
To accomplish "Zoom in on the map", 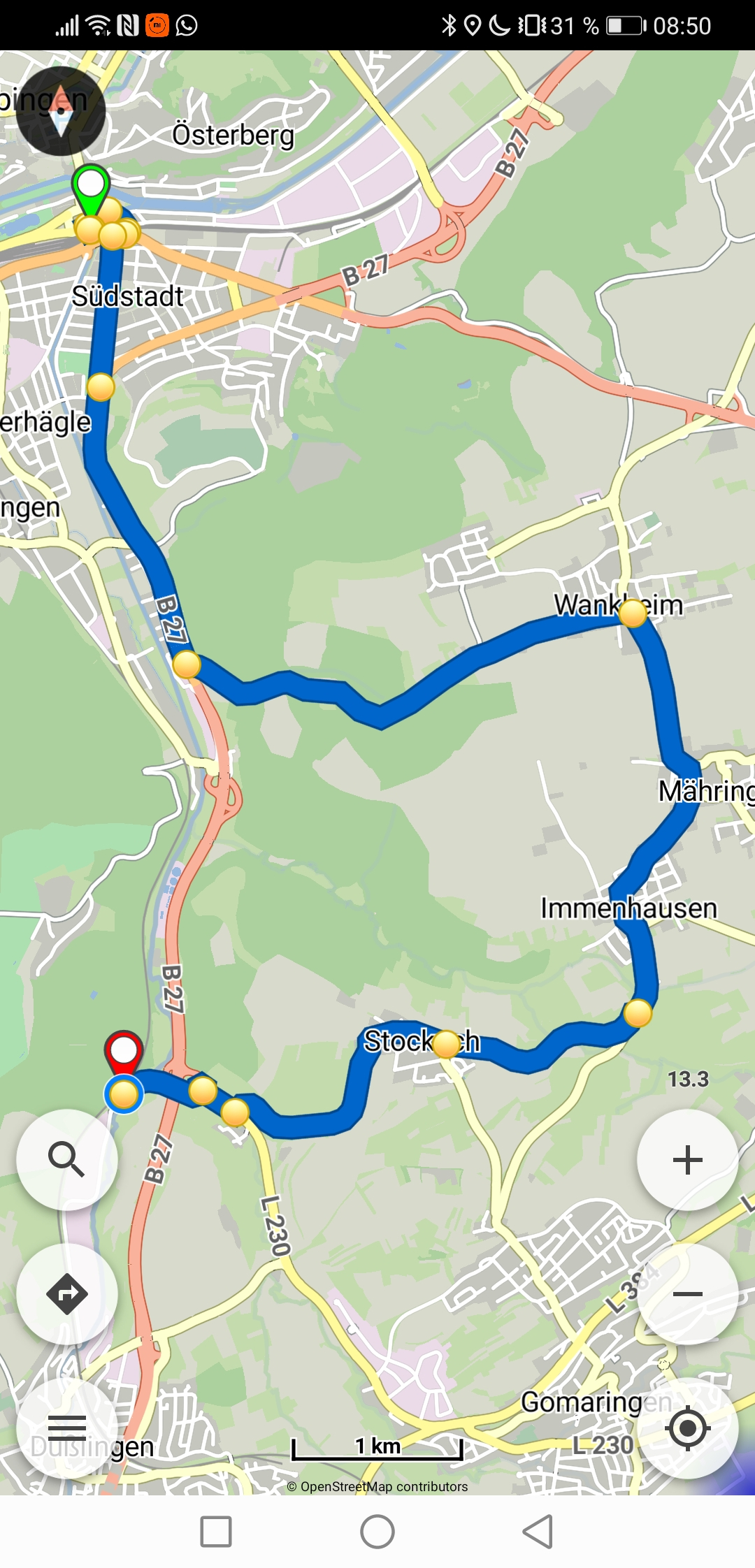I will click(x=687, y=1159).
